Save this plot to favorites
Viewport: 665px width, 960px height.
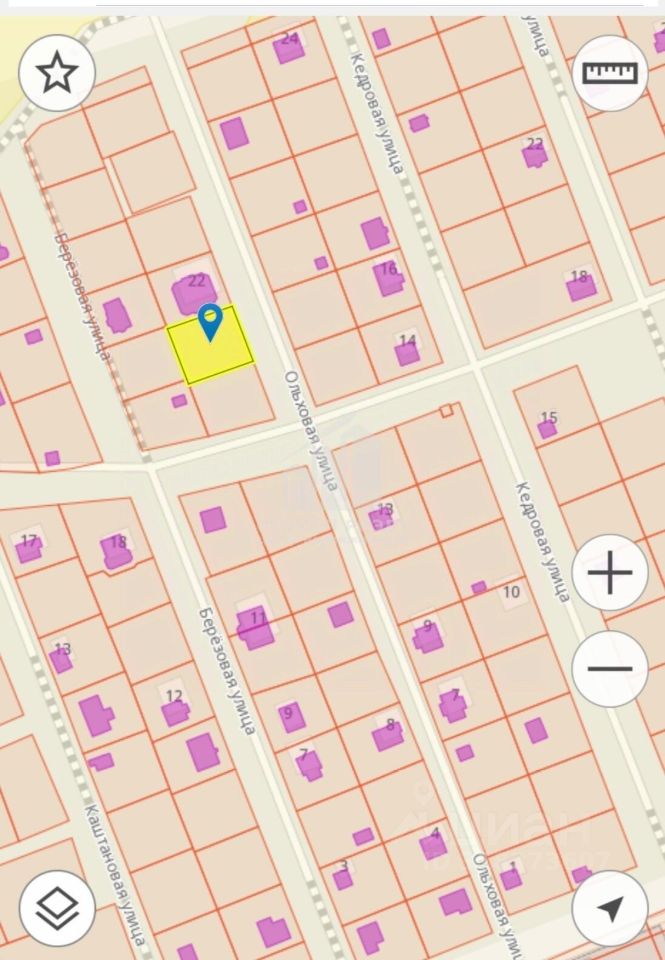point(57,72)
